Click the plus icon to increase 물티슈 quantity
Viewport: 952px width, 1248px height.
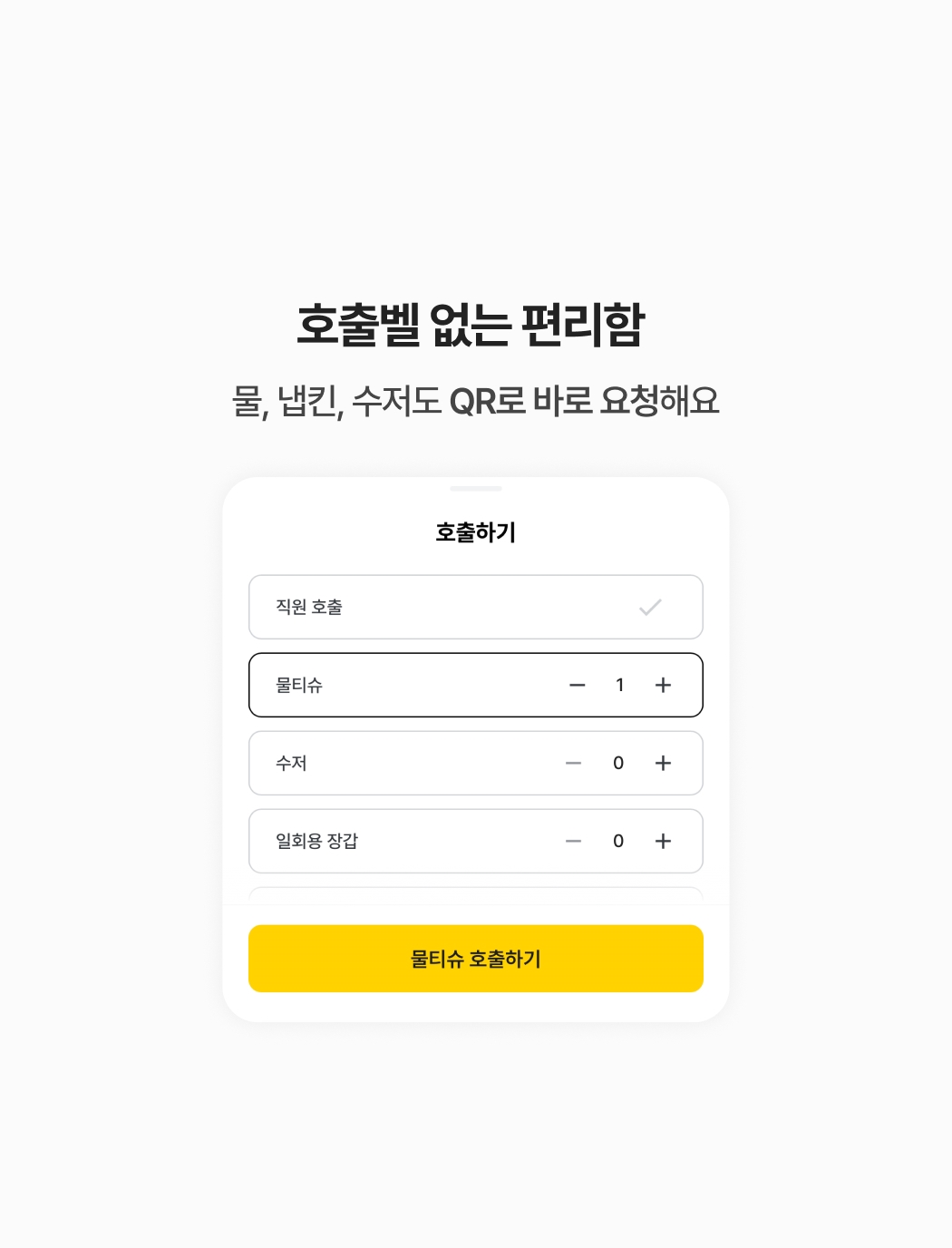(663, 685)
